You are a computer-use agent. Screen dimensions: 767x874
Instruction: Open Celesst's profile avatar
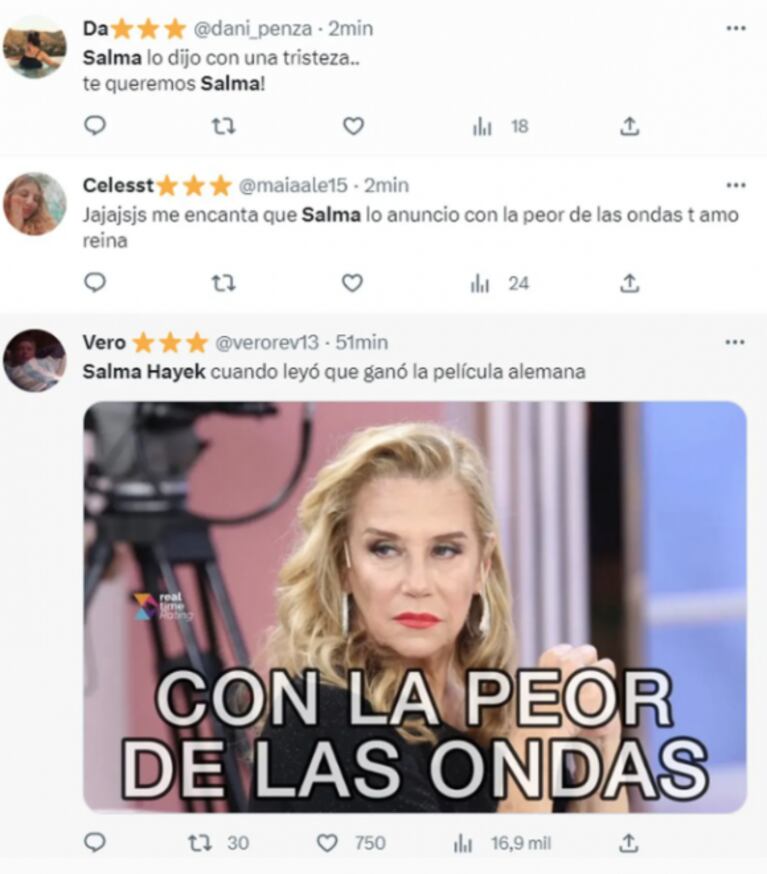tap(35, 204)
